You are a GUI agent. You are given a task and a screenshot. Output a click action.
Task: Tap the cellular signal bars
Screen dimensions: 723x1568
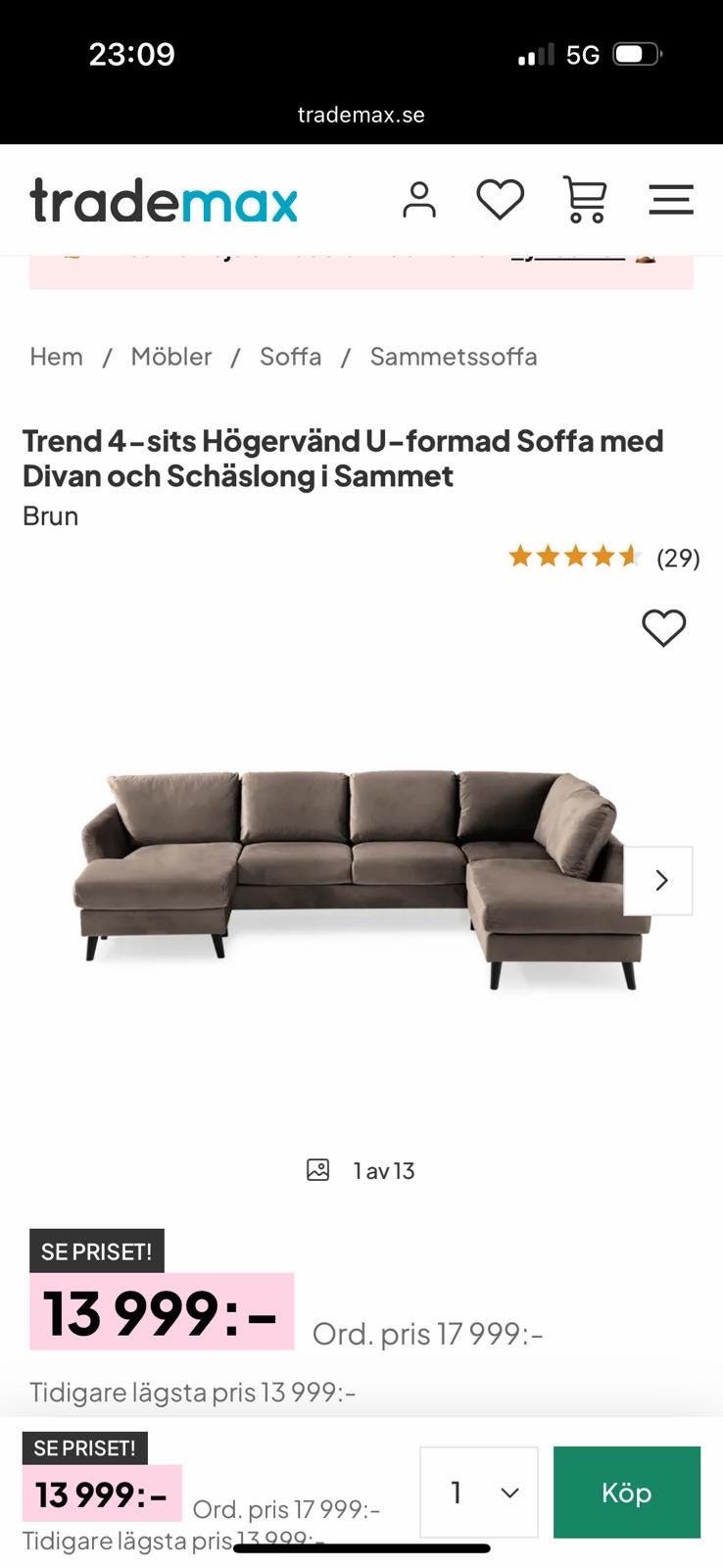532,54
